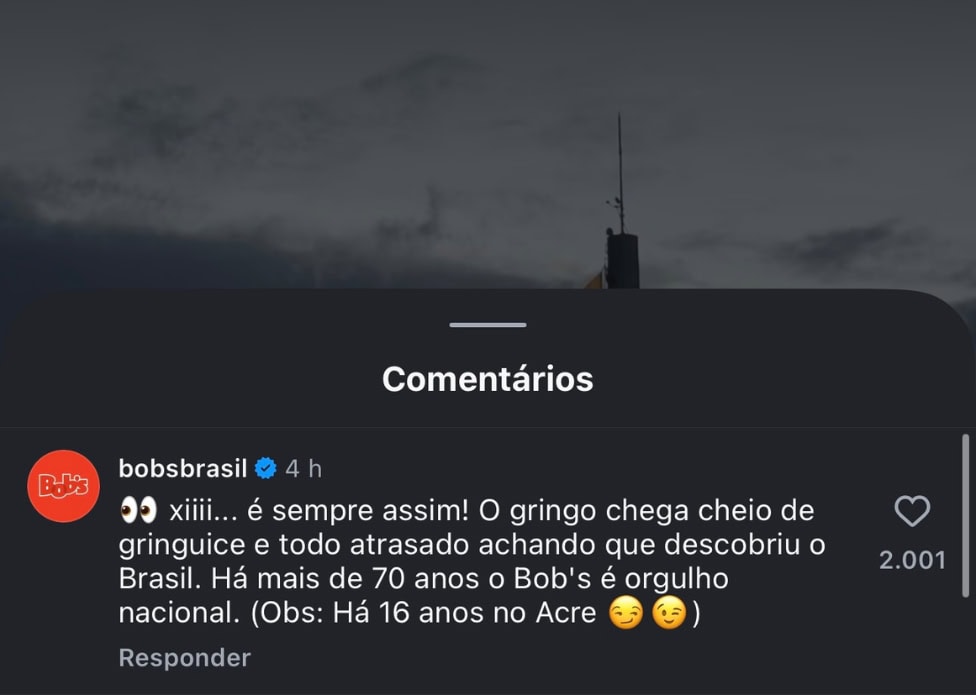Tap Responder under the bobsbrasil comment

pos(184,658)
